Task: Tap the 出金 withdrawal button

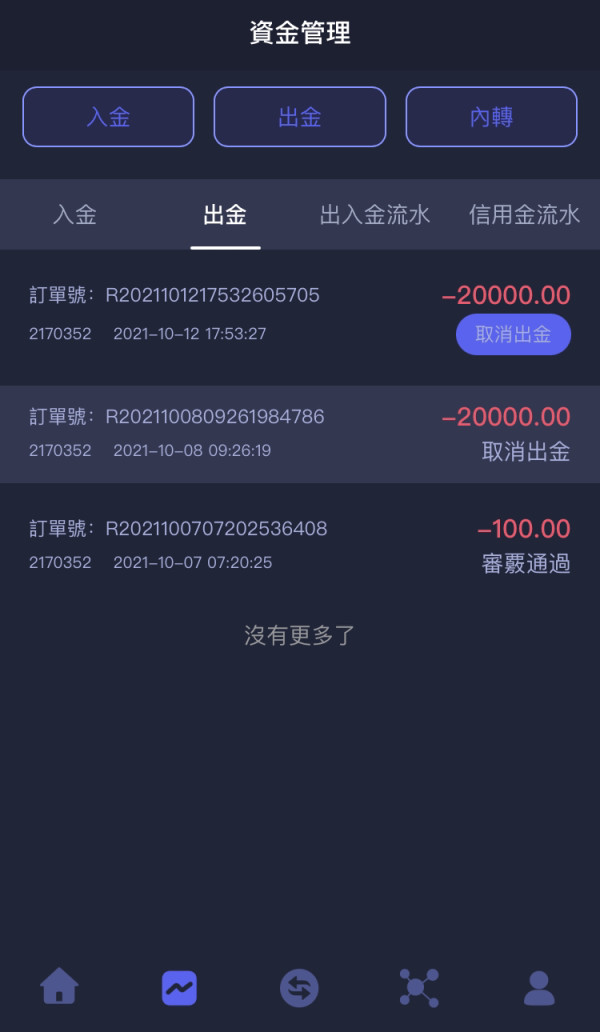Action: click(x=300, y=116)
